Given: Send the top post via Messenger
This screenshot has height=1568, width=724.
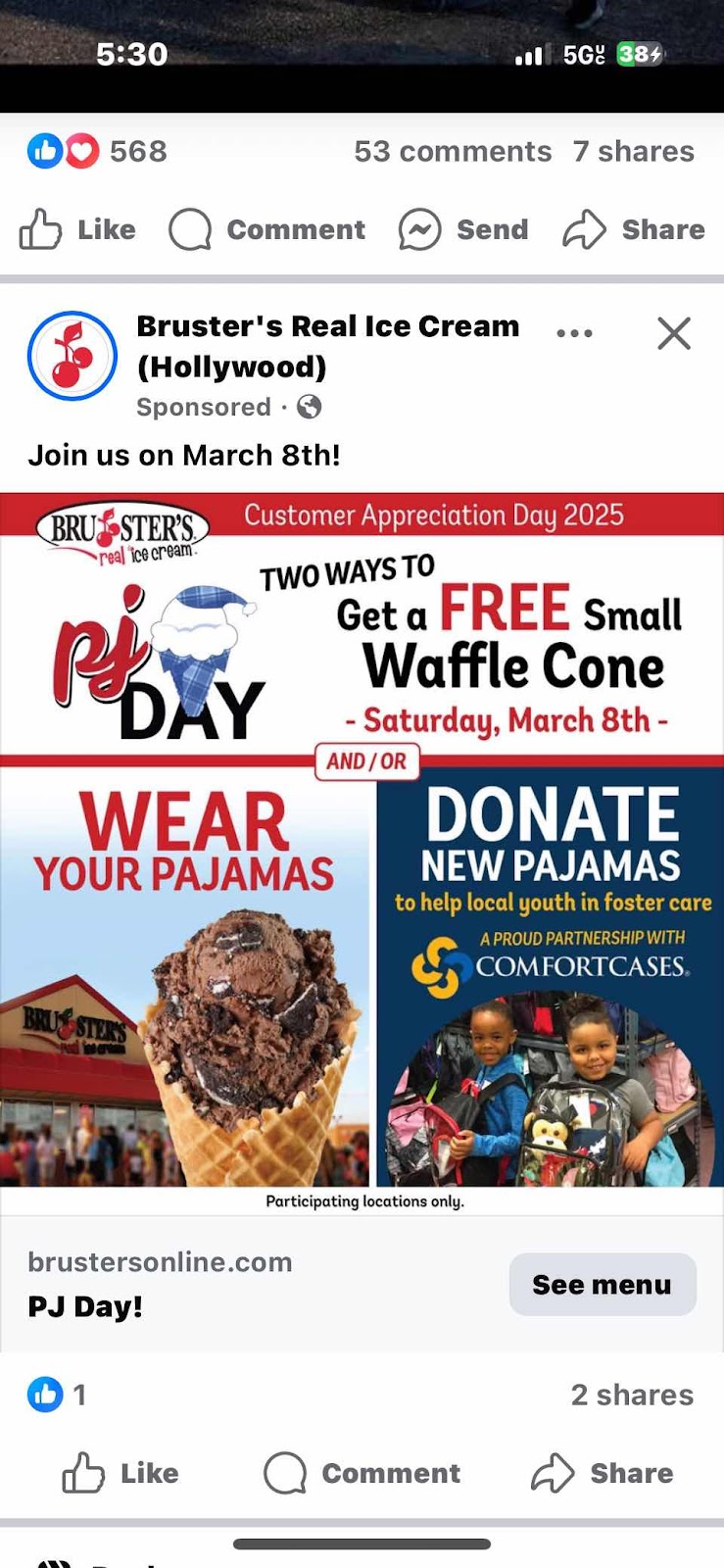Looking at the screenshot, I should (x=462, y=229).
